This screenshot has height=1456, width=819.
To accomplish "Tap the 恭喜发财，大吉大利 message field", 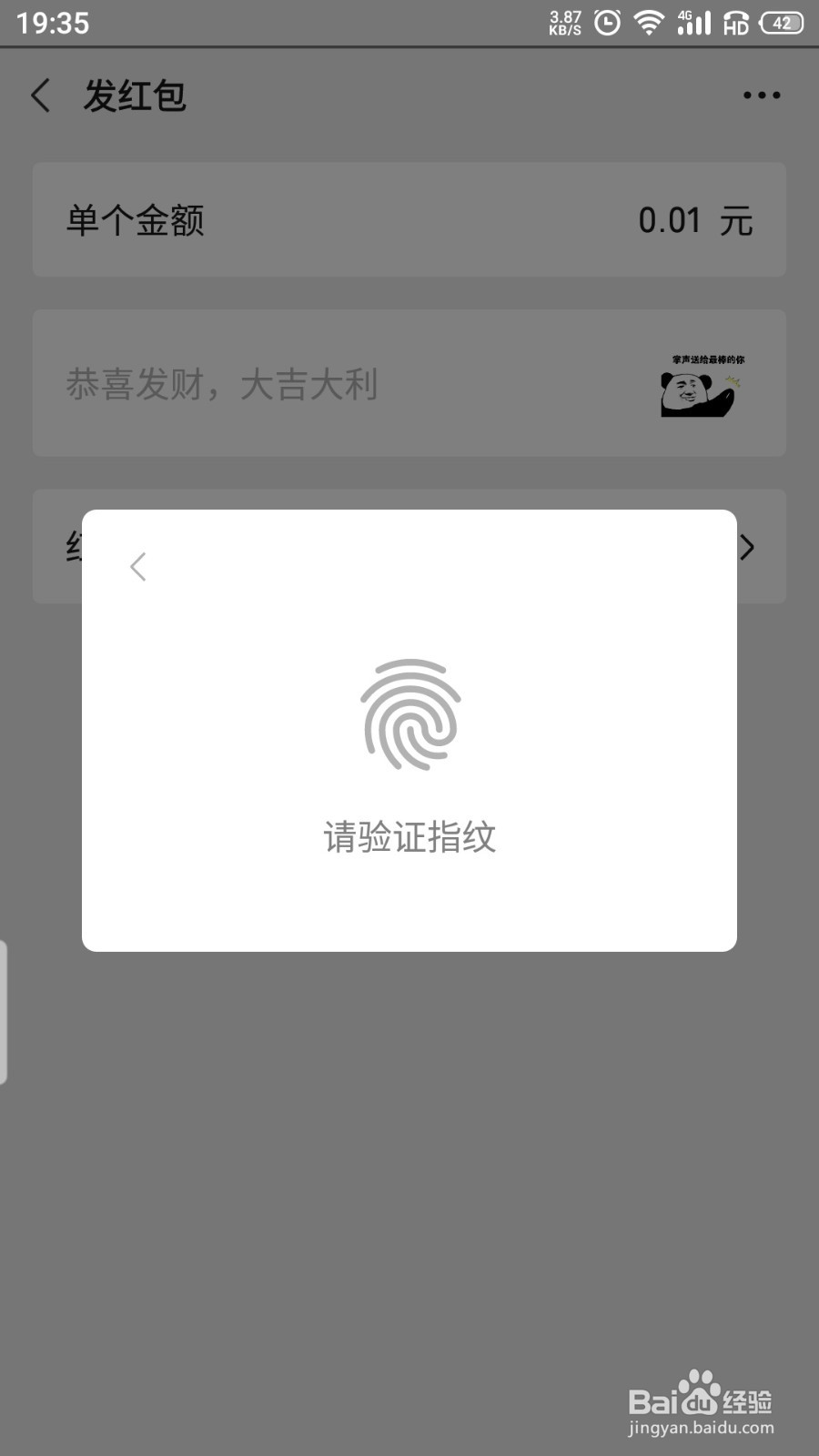I will [221, 385].
